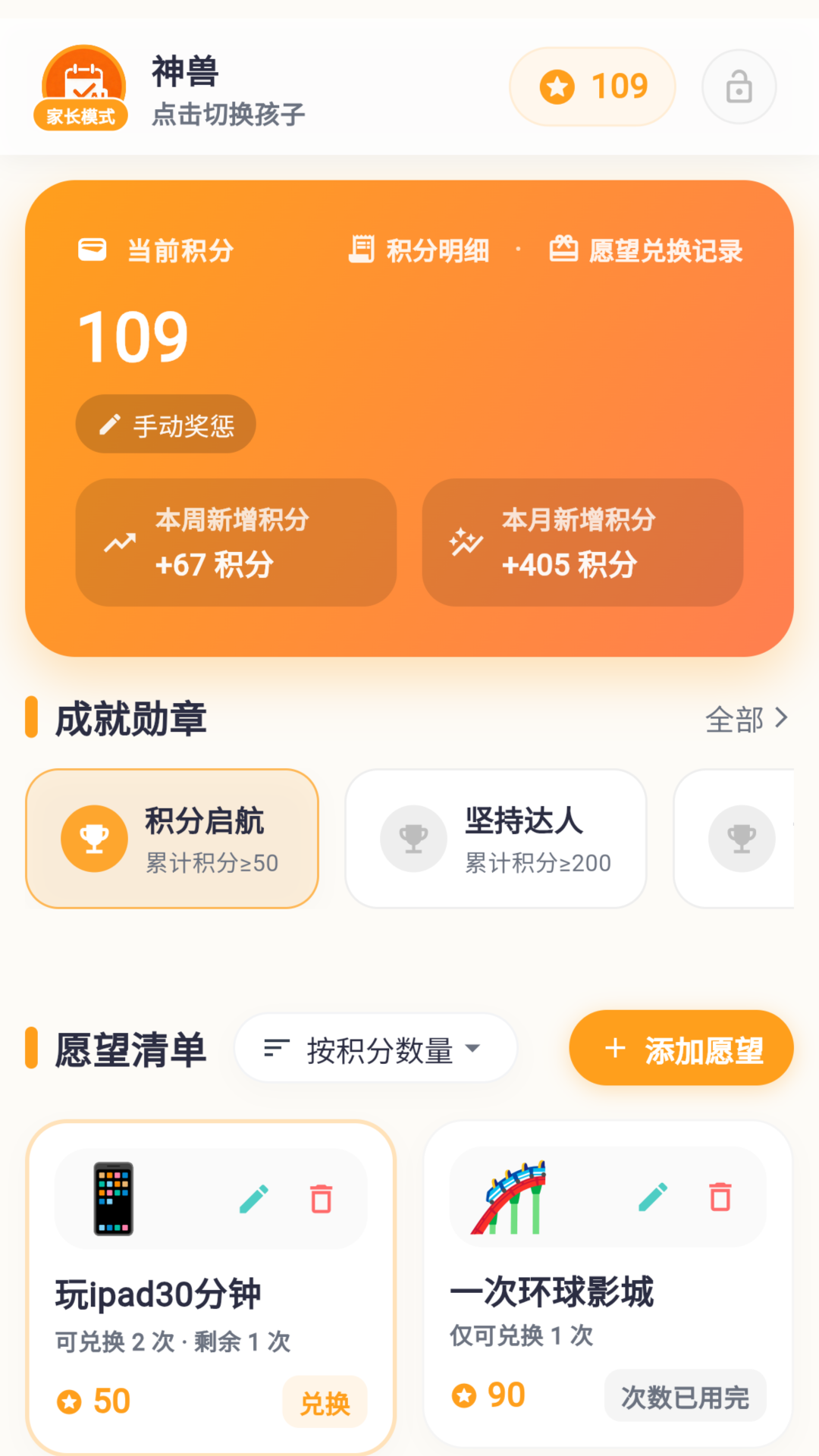Open the sort icon beside 按积分数量
The height and width of the screenshot is (1456, 819).
coord(276,1049)
